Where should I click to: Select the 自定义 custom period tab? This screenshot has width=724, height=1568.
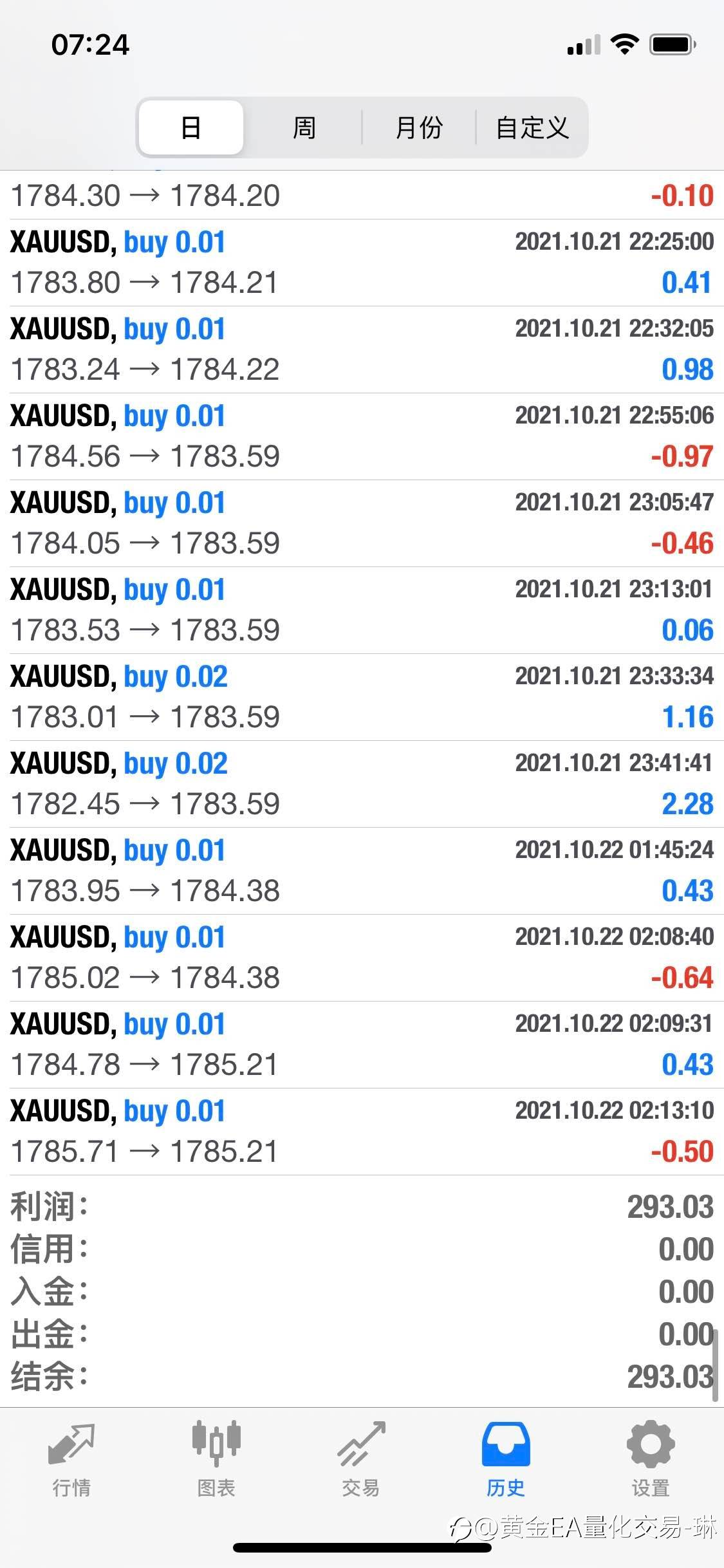(x=532, y=127)
